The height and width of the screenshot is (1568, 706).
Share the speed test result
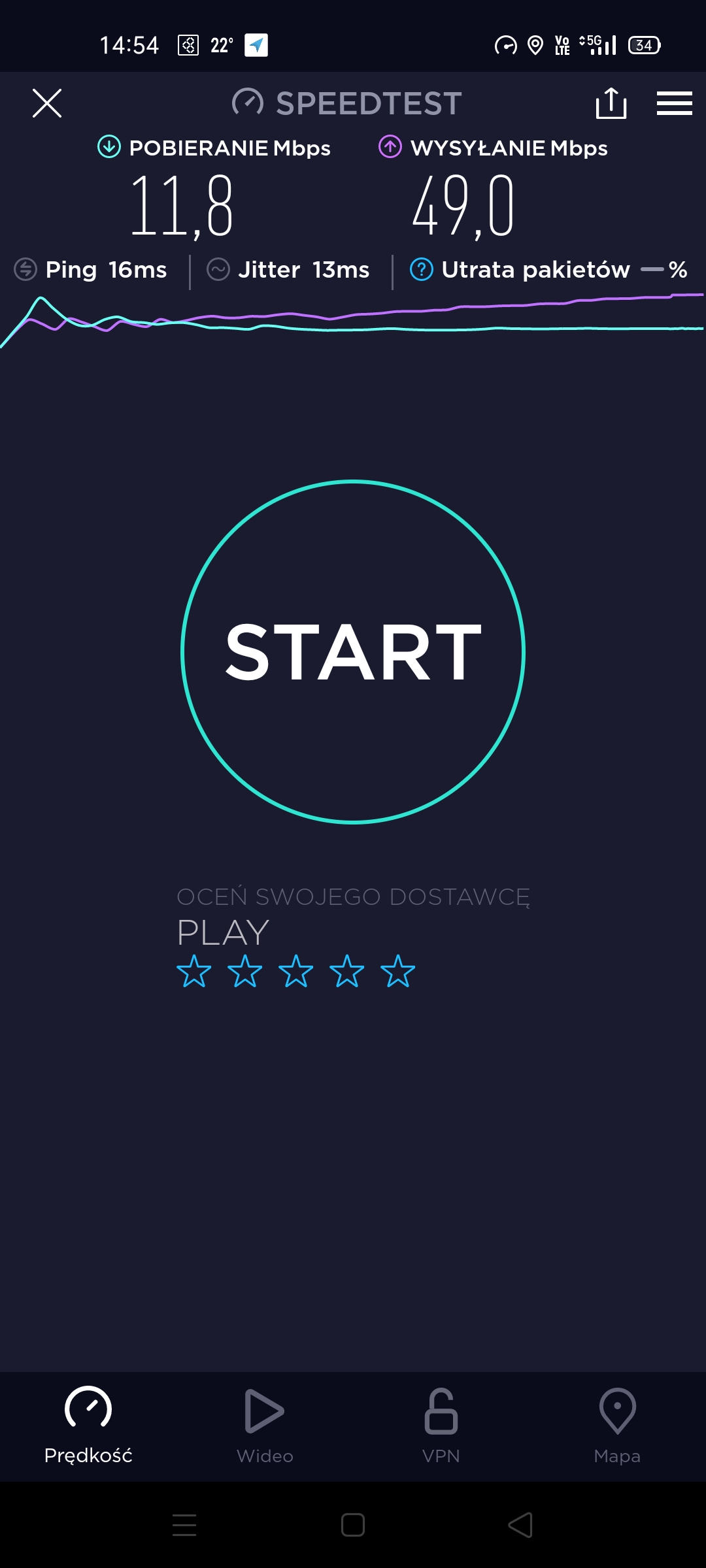click(611, 103)
